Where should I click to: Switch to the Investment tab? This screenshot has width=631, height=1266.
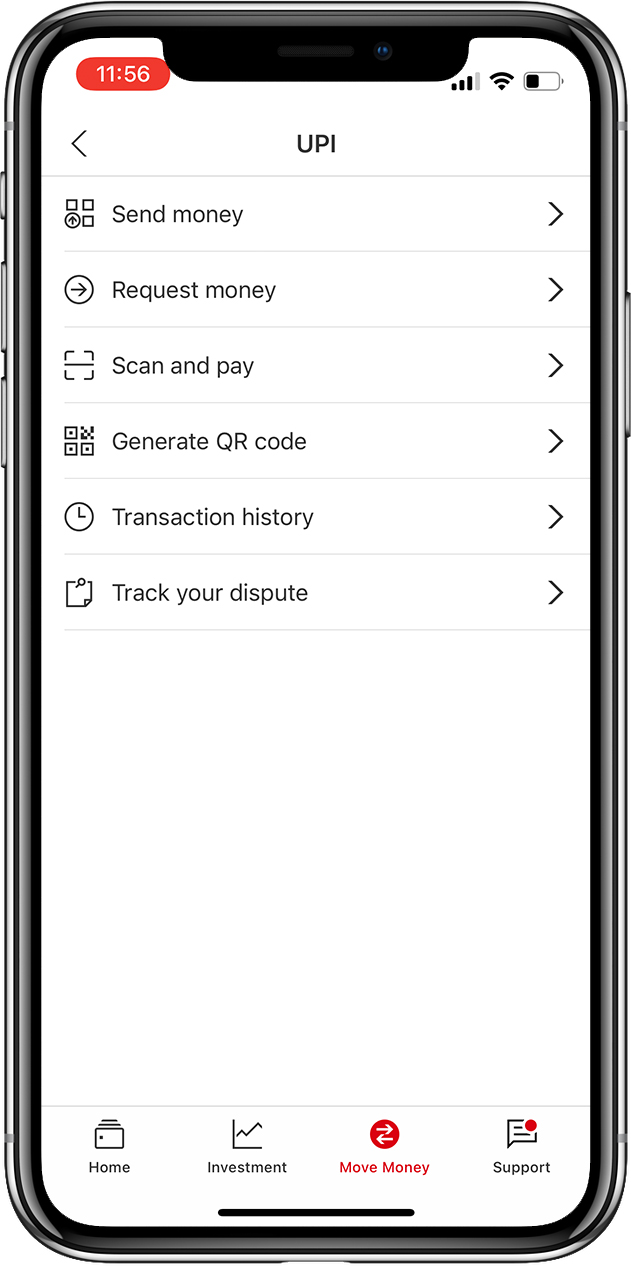click(x=247, y=1147)
